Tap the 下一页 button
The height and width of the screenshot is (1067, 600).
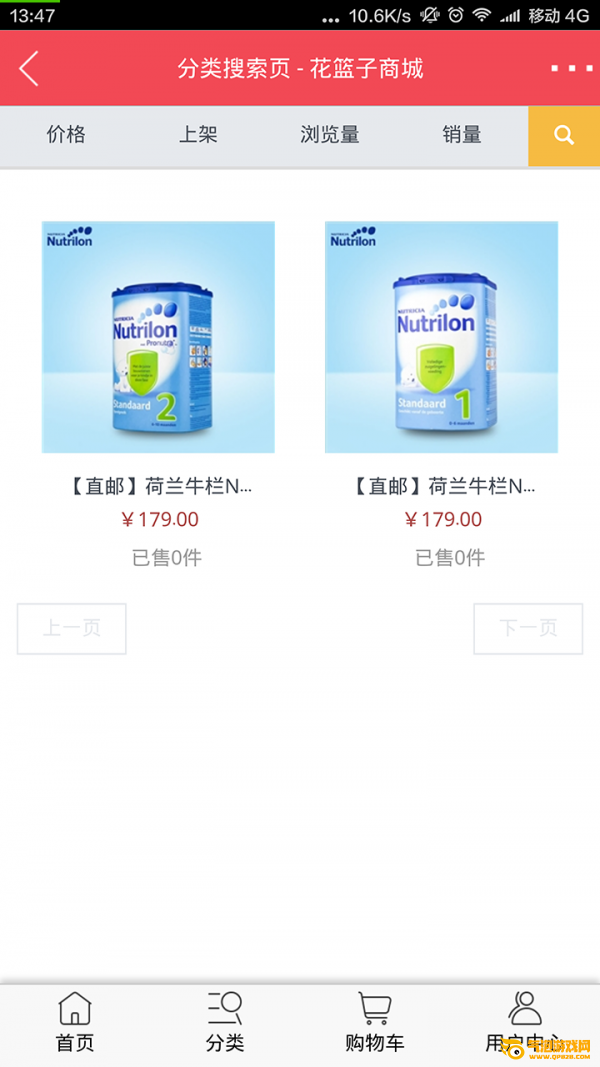(x=528, y=629)
